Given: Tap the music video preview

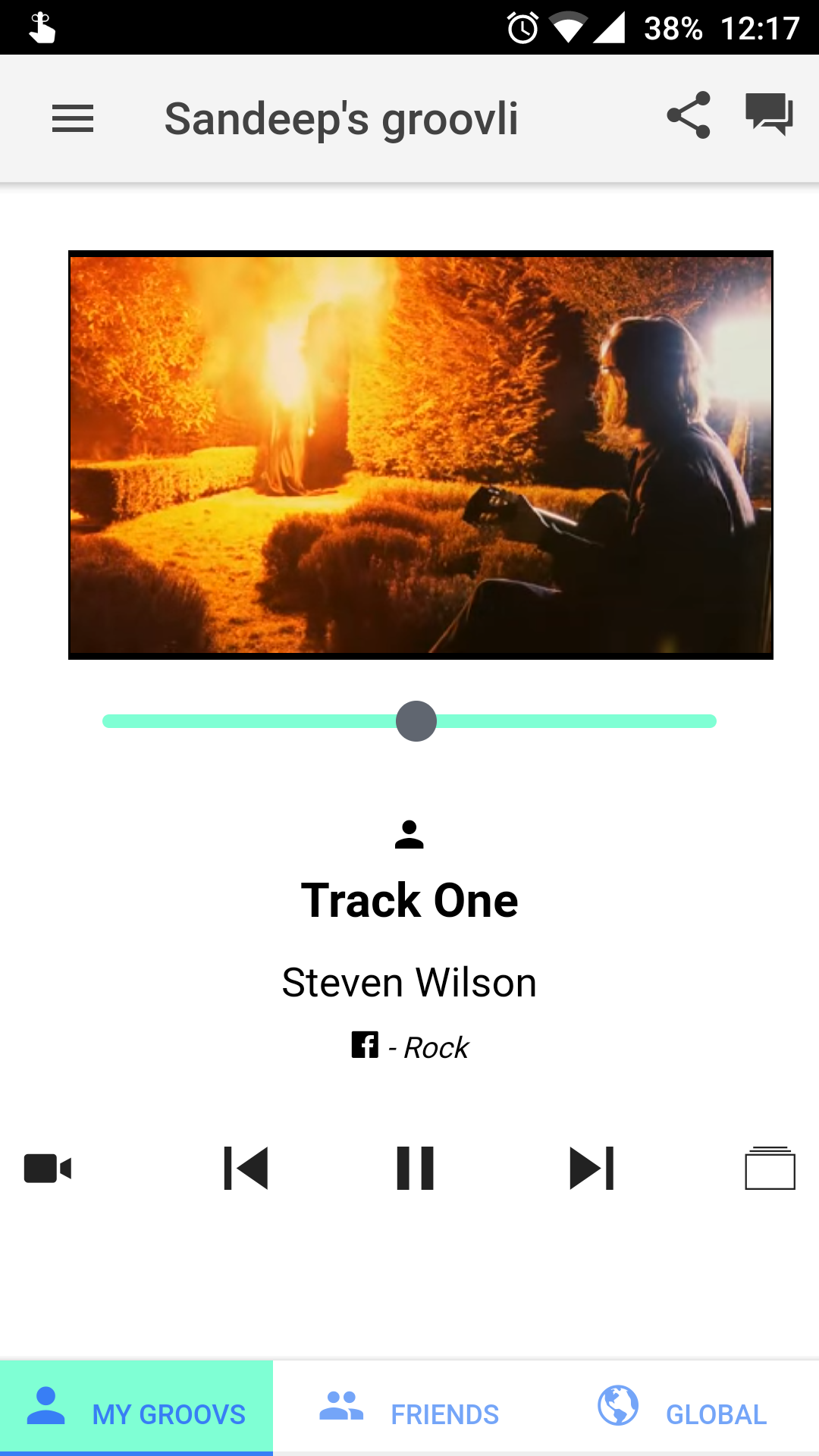Looking at the screenshot, I should pos(421,455).
